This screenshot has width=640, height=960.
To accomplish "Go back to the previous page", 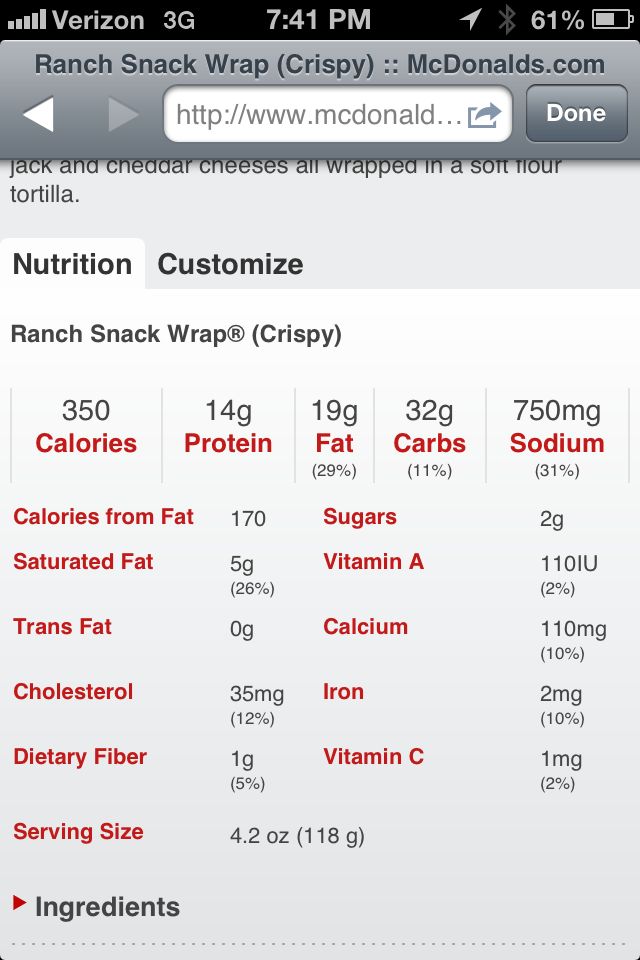I will (x=38, y=114).
